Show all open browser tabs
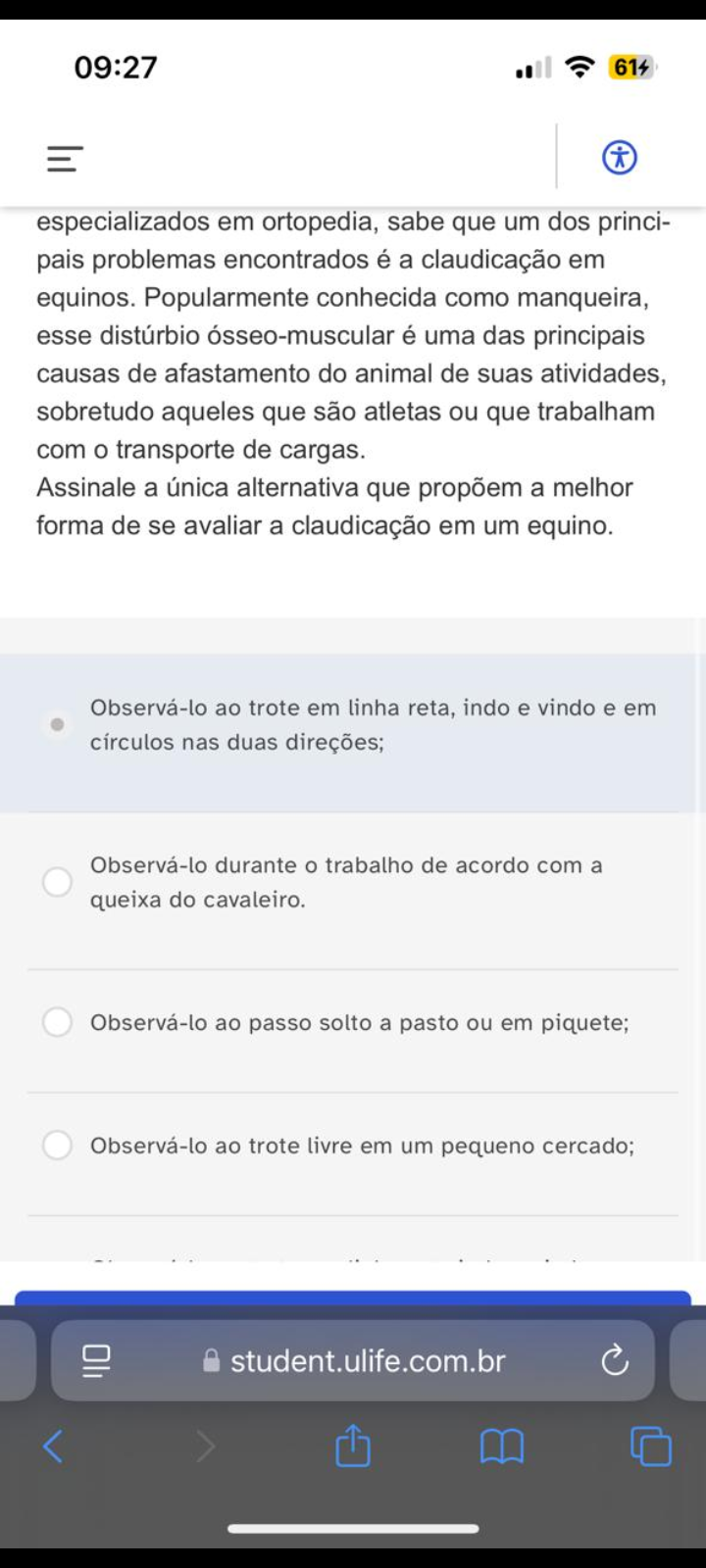Image resolution: width=706 pixels, height=1568 pixels. 651,1446
